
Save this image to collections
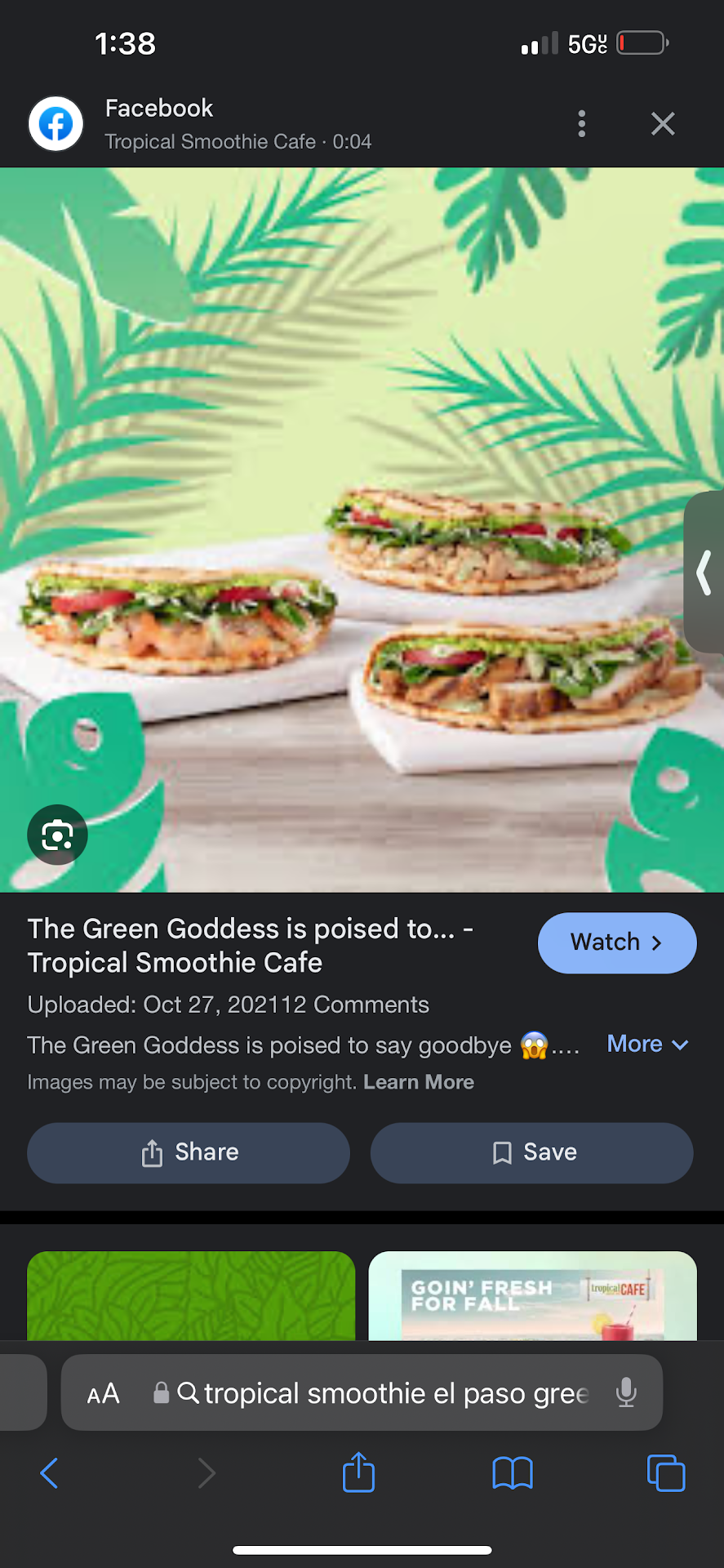pos(531,1152)
